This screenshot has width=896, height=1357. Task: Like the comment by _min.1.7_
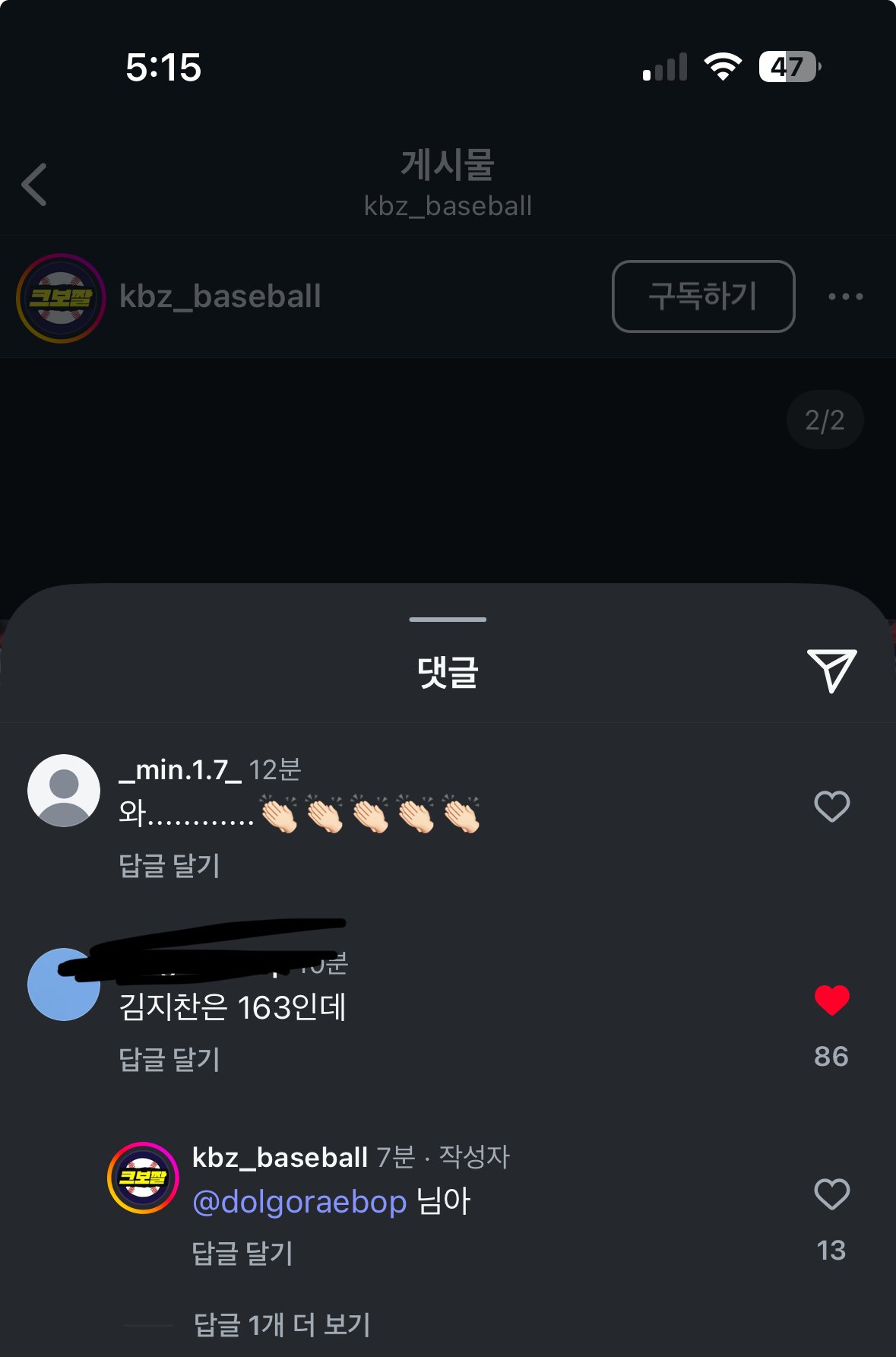click(831, 807)
